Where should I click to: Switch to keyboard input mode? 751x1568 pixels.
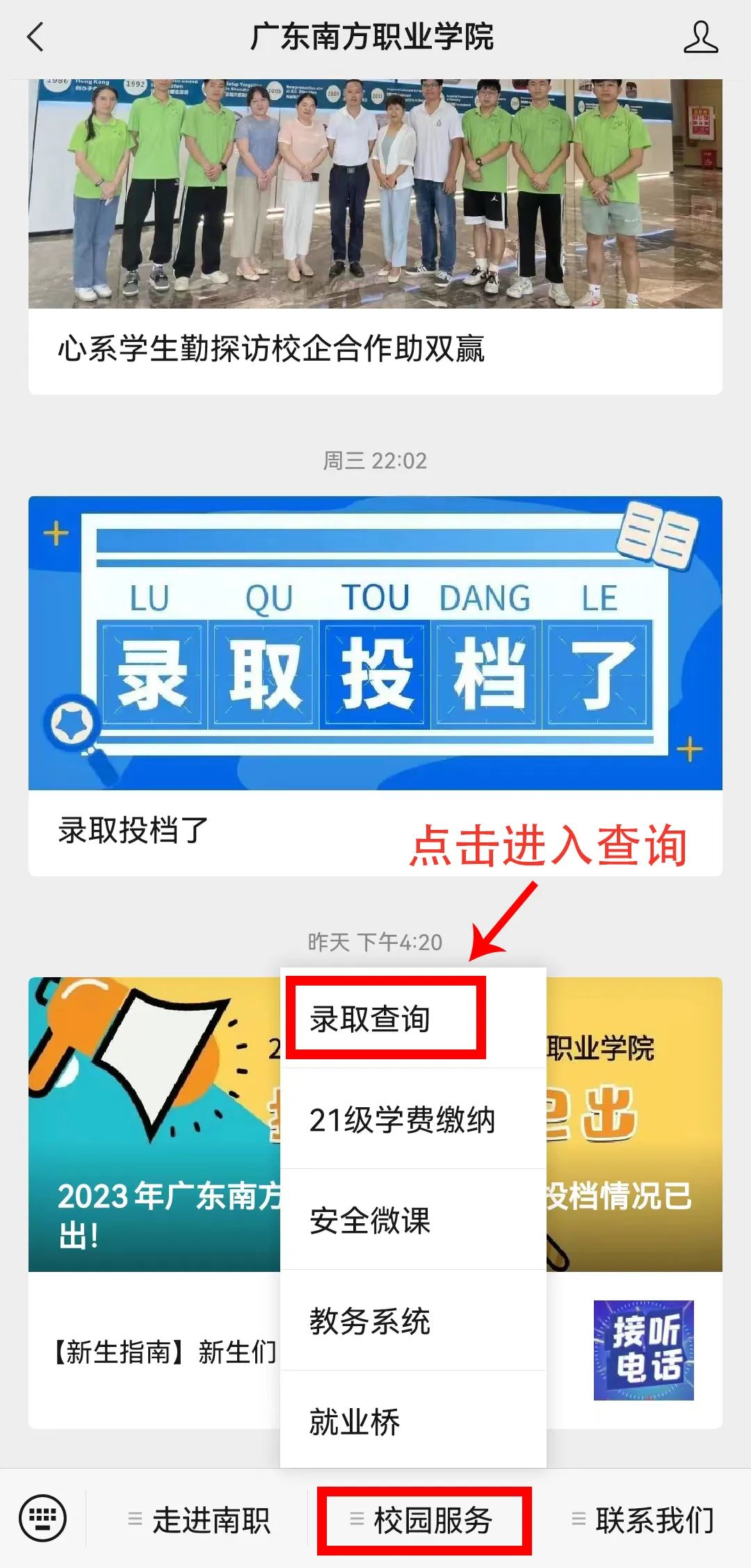pyautogui.click(x=43, y=1519)
